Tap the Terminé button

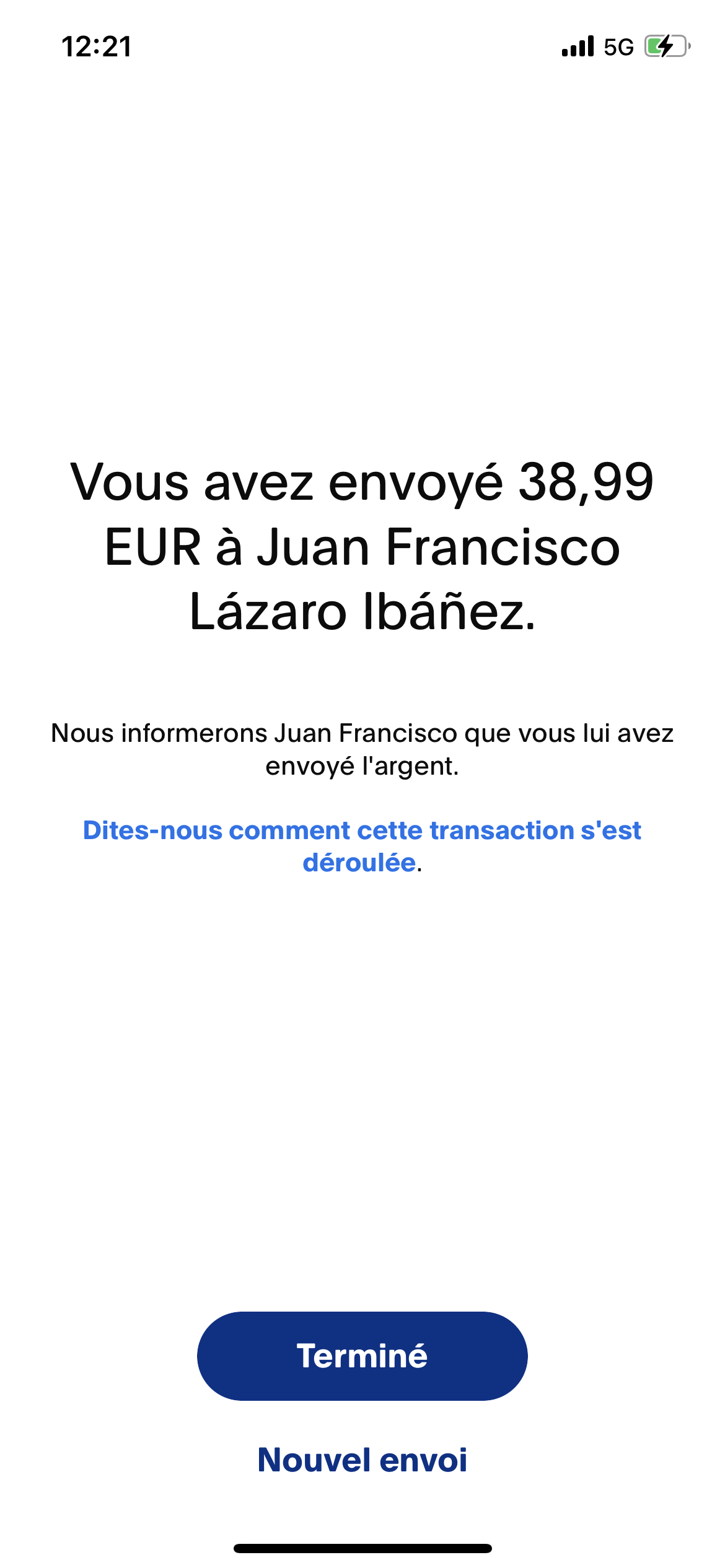pyautogui.click(x=362, y=1356)
